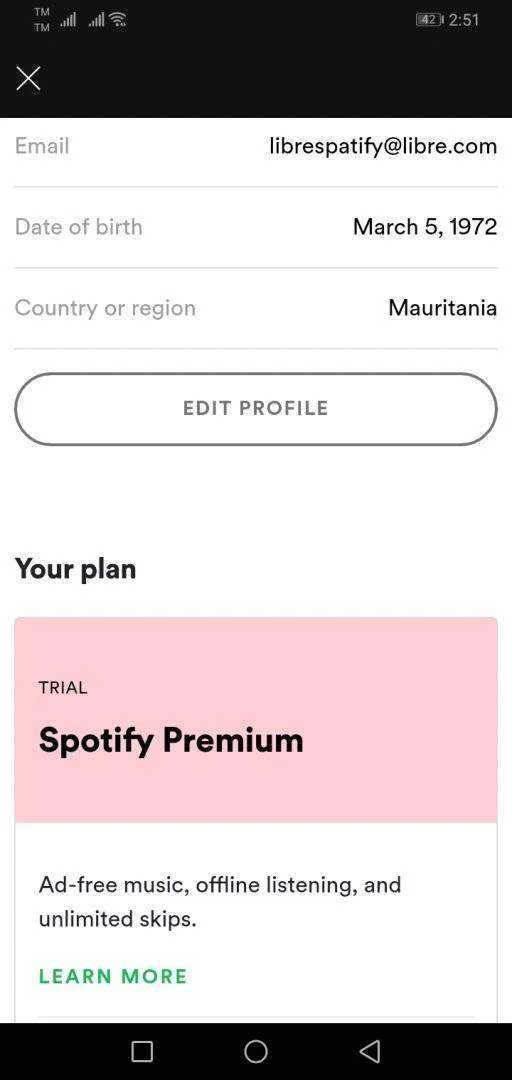Viewport: 512px width, 1080px height.
Task: Navigate back with the system back button
Action: [x=370, y=1051]
